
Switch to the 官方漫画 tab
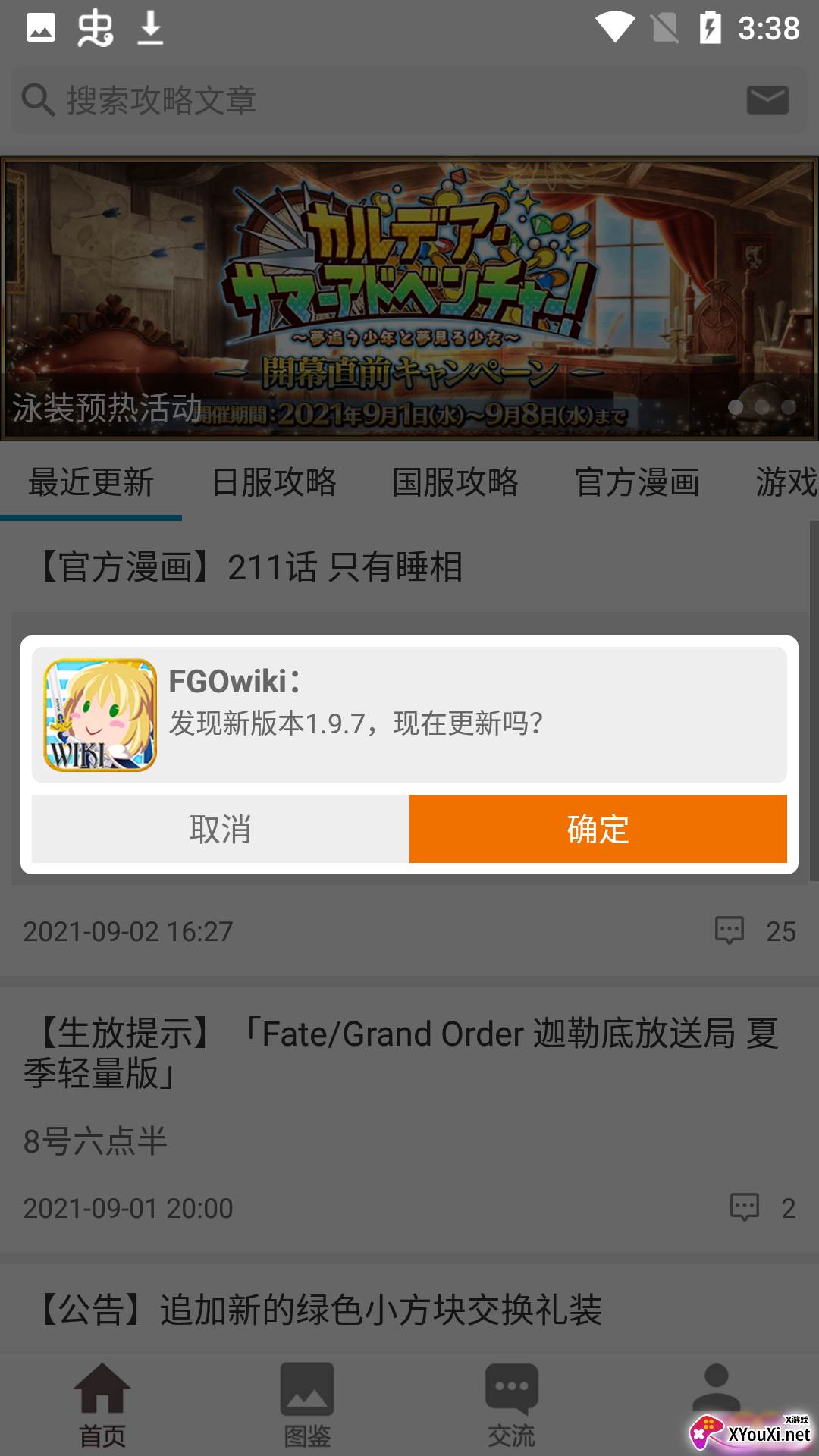(637, 482)
